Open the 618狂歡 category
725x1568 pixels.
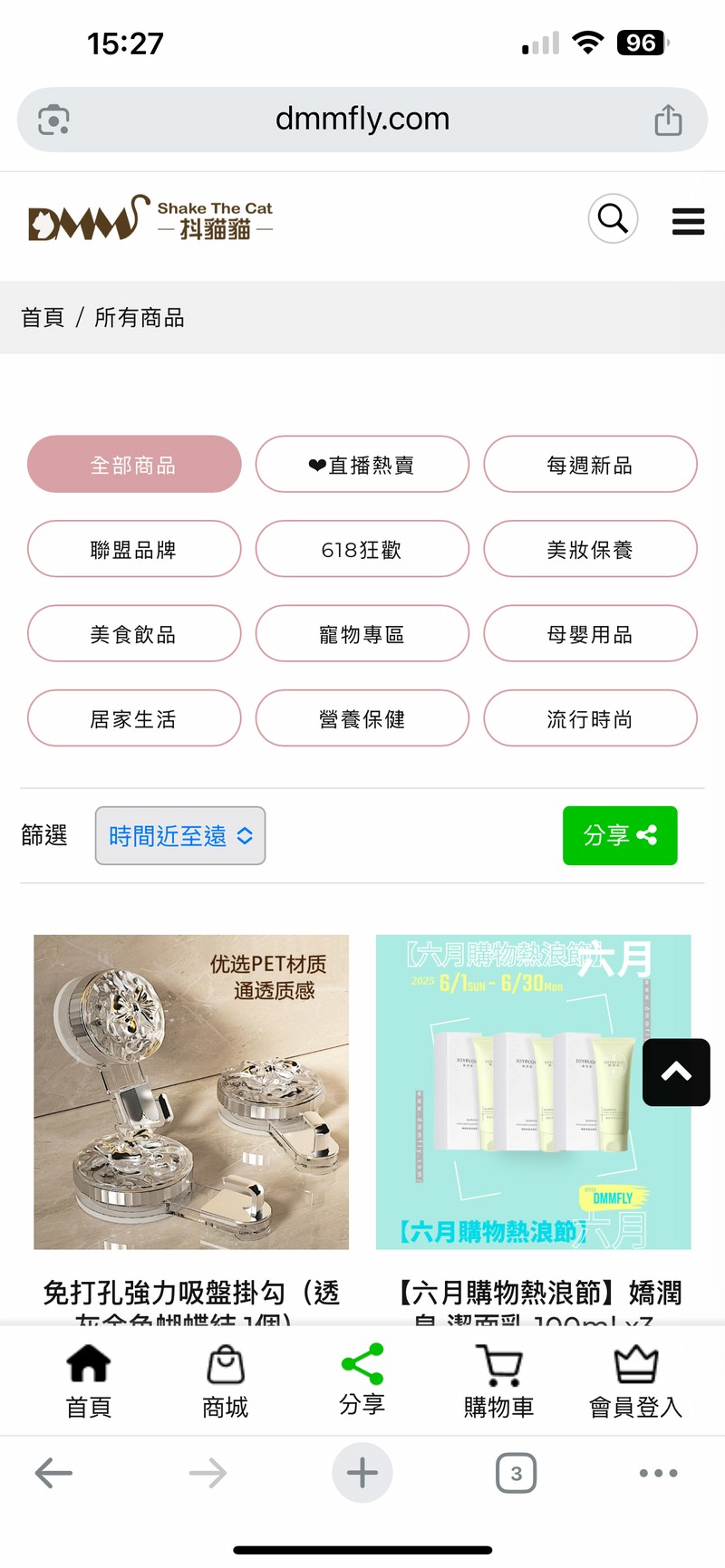coord(362,549)
